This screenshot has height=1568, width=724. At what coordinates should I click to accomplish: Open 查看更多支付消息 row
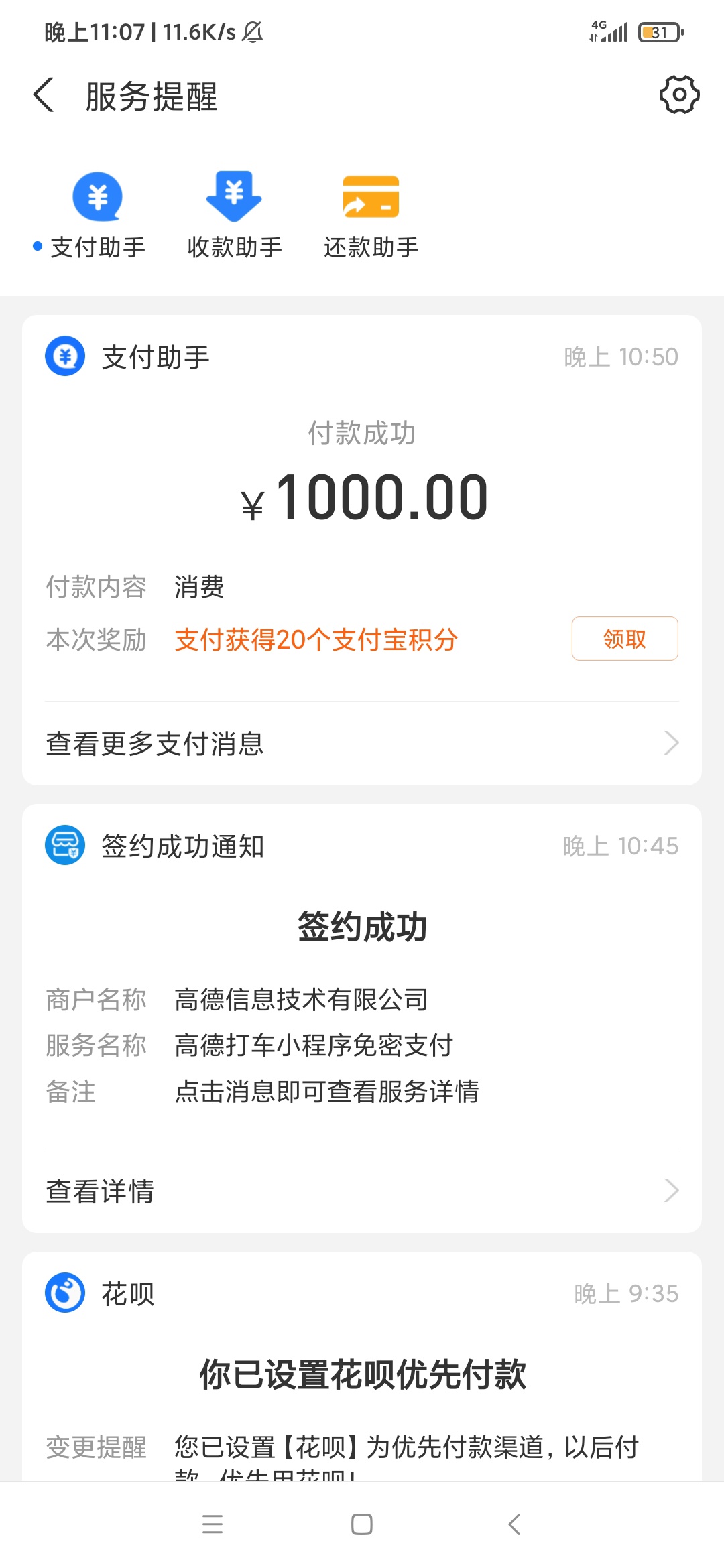[362, 743]
